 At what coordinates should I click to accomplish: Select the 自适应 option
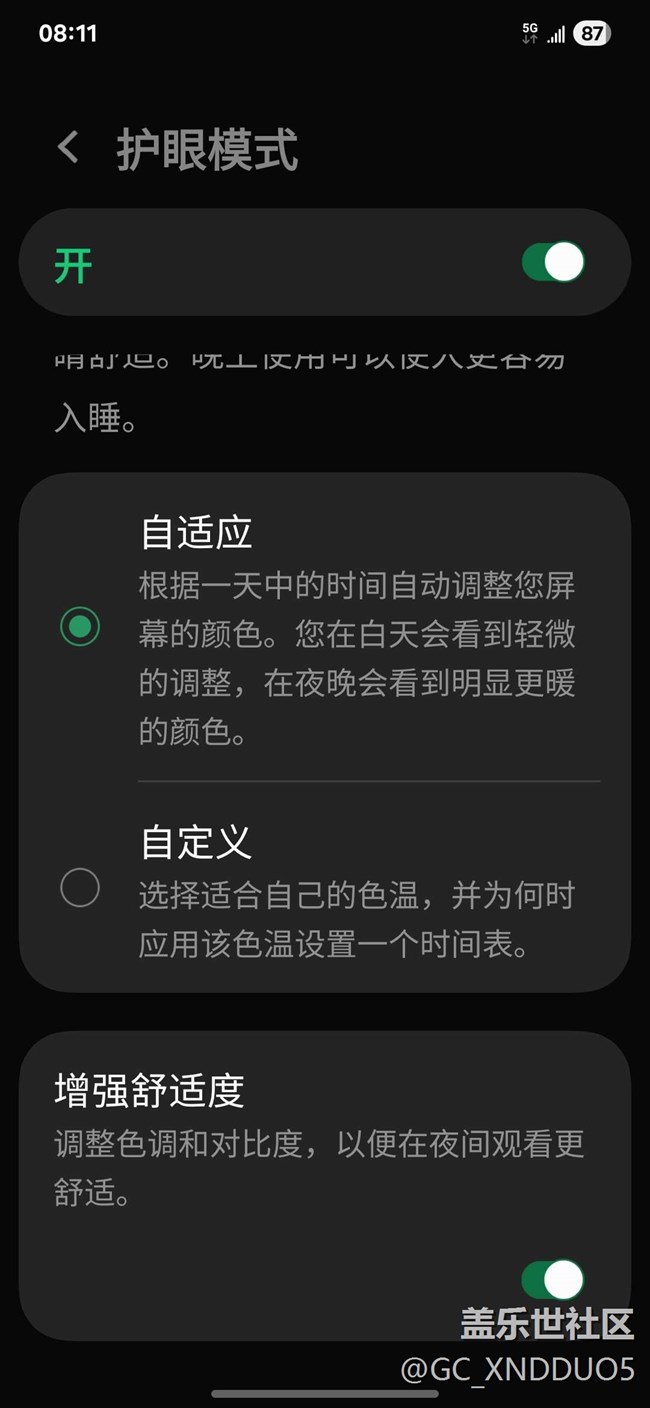click(x=80, y=627)
